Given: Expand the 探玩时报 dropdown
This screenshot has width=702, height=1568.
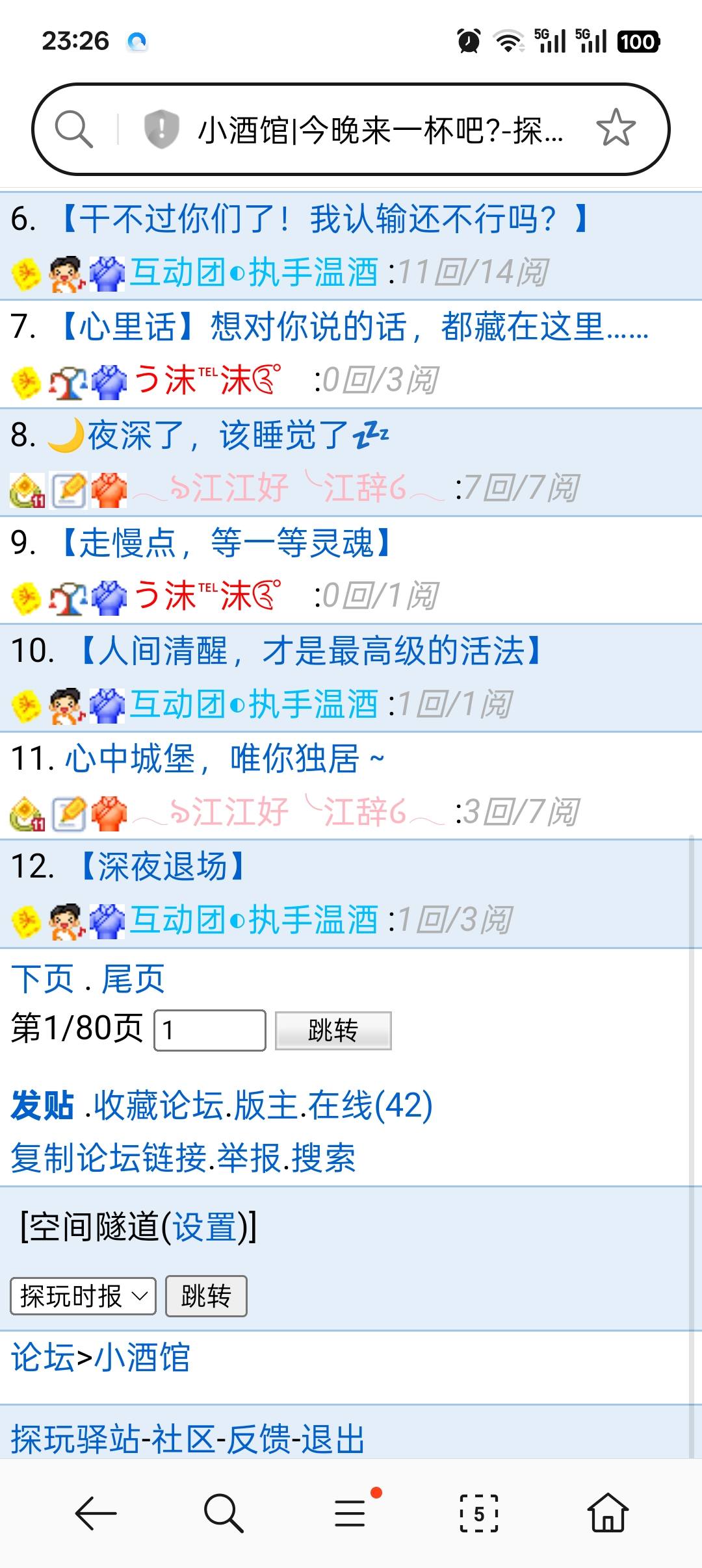Looking at the screenshot, I should [x=83, y=1296].
